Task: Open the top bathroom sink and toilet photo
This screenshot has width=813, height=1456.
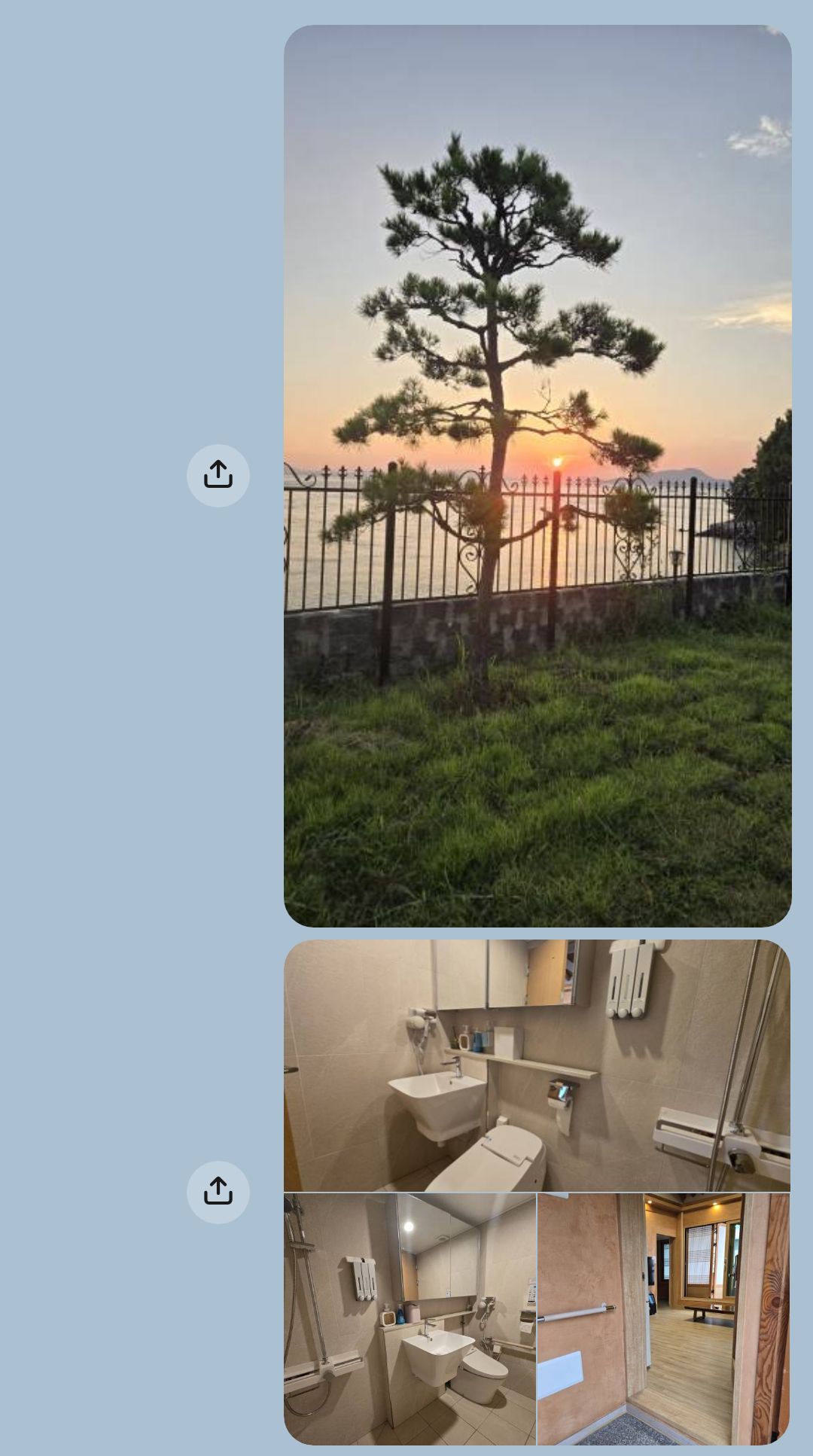Action: [x=537, y=1065]
